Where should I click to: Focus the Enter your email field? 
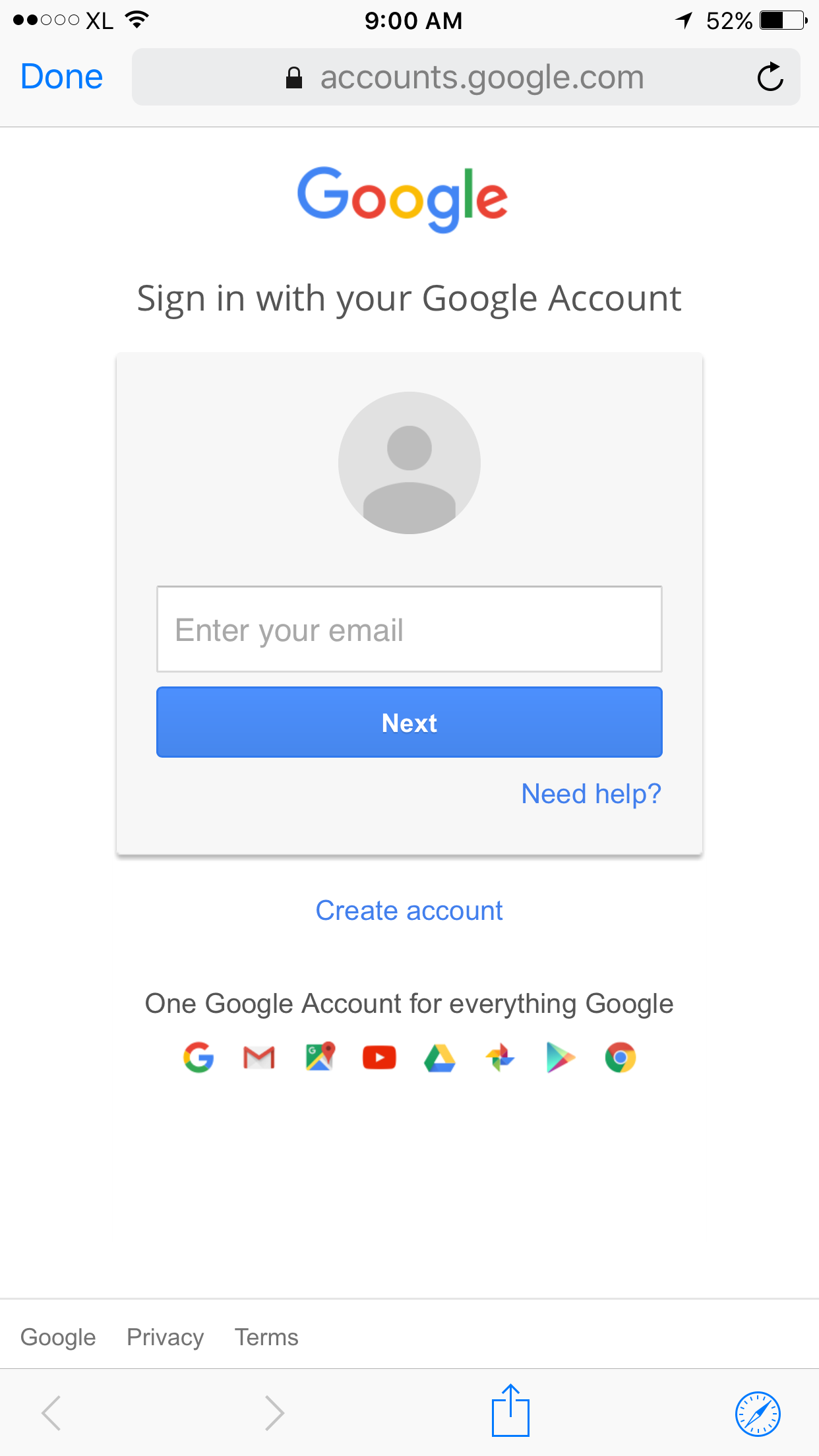pyautogui.click(x=409, y=629)
